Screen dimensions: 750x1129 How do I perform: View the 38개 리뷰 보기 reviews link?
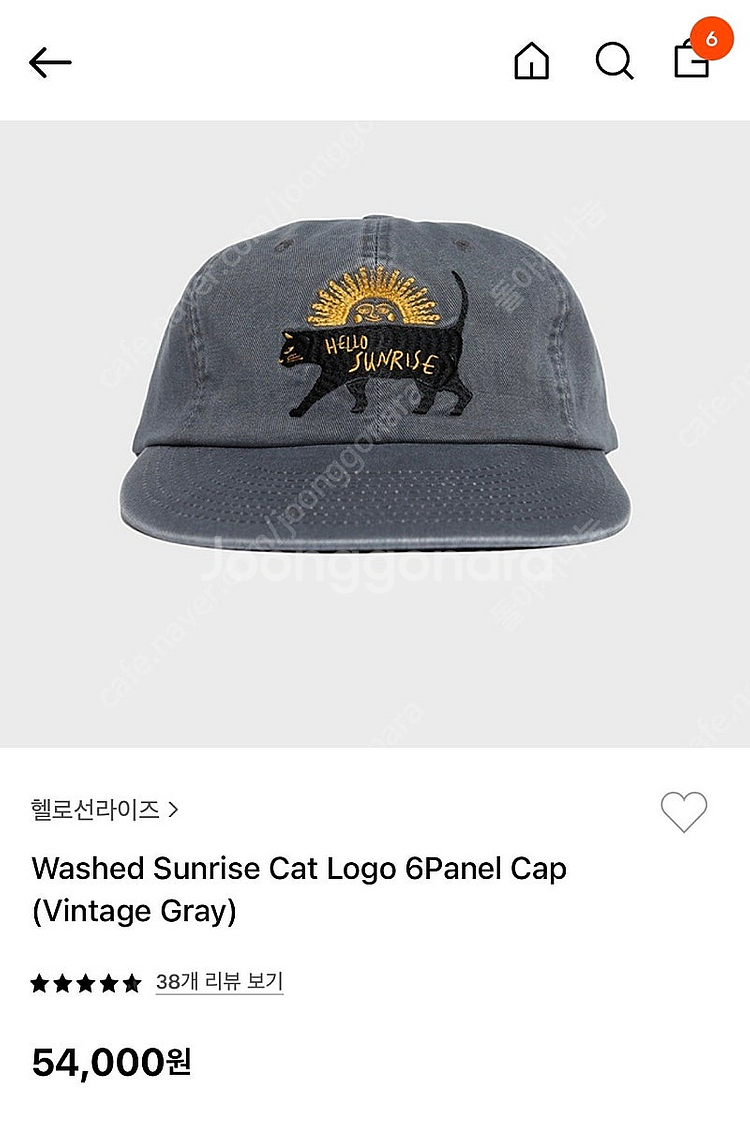point(219,982)
